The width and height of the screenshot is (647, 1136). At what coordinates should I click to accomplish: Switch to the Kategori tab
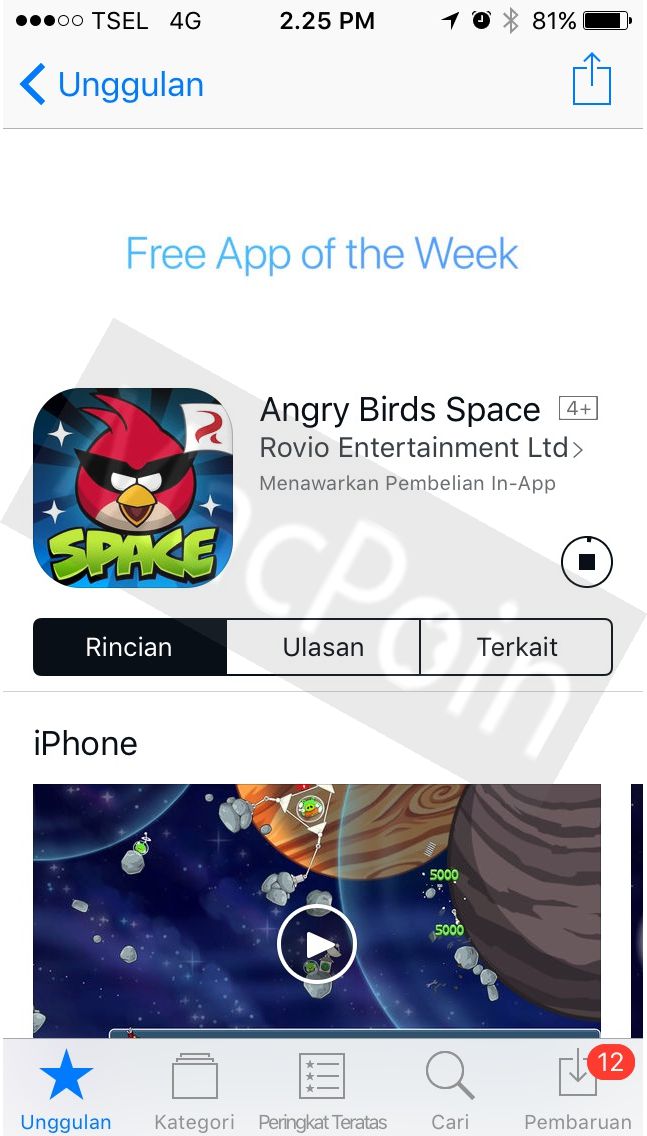pos(194,1090)
